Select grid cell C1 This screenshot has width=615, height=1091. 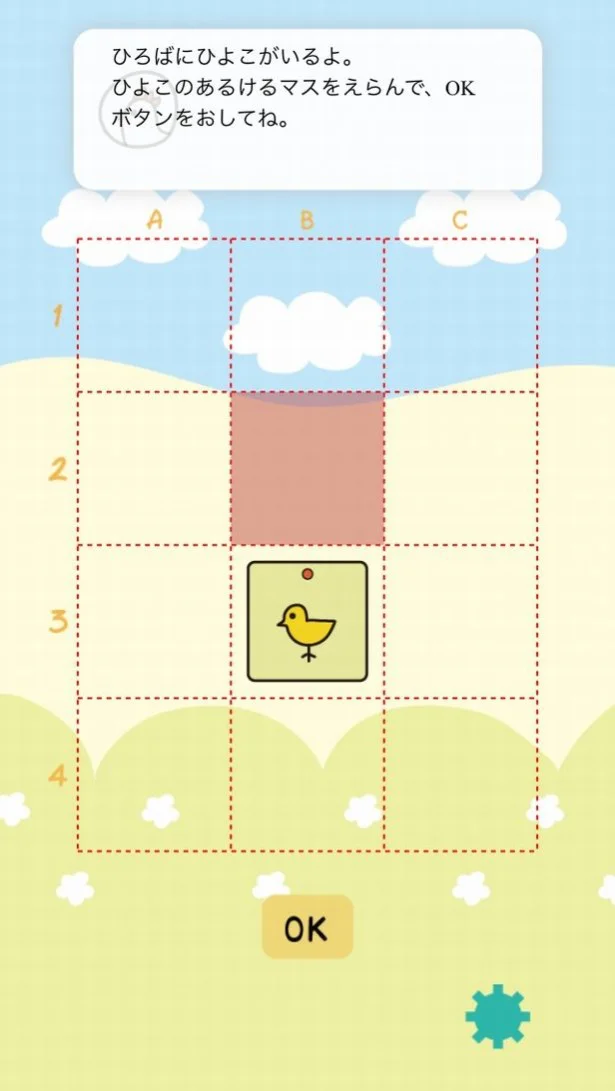tap(460, 316)
